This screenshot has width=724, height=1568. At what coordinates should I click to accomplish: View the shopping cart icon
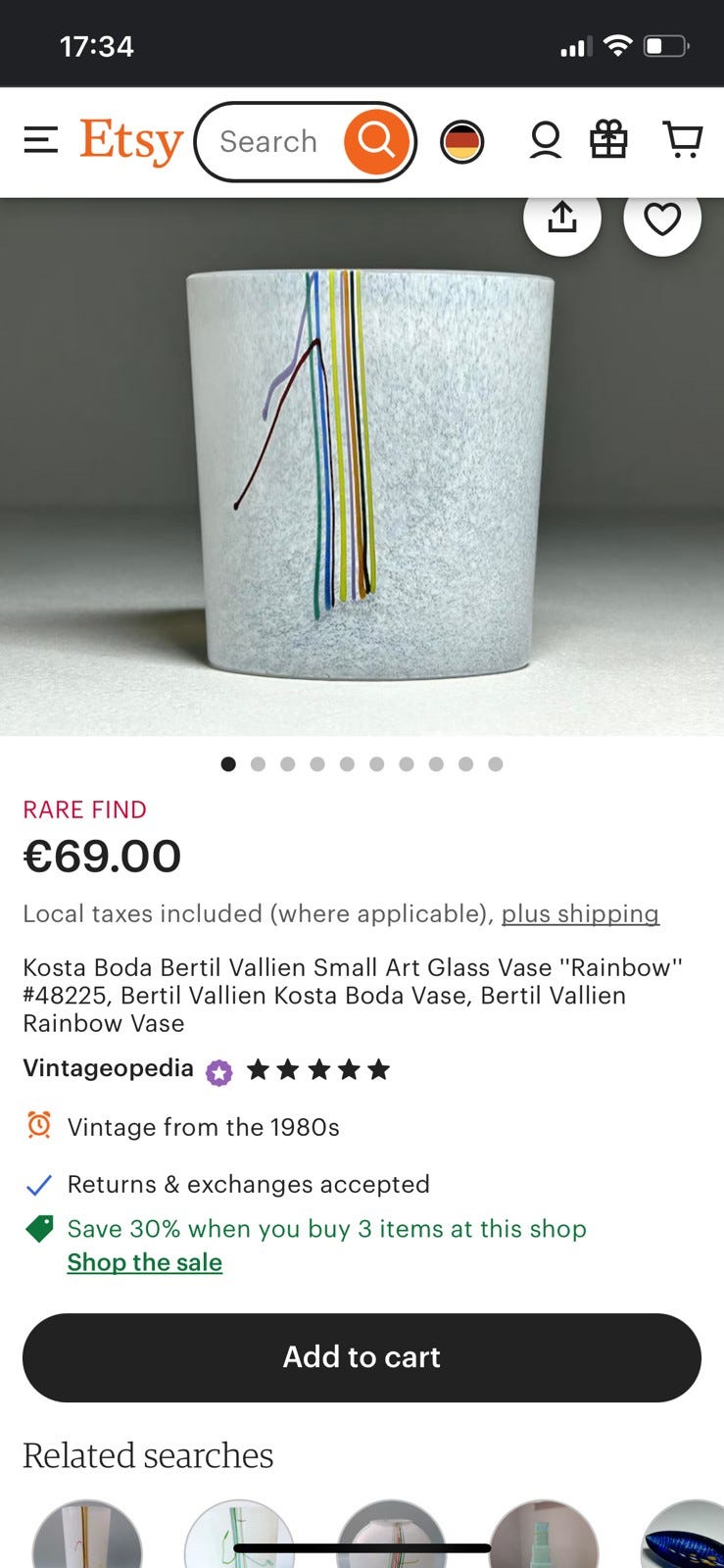[x=683, y=140]
